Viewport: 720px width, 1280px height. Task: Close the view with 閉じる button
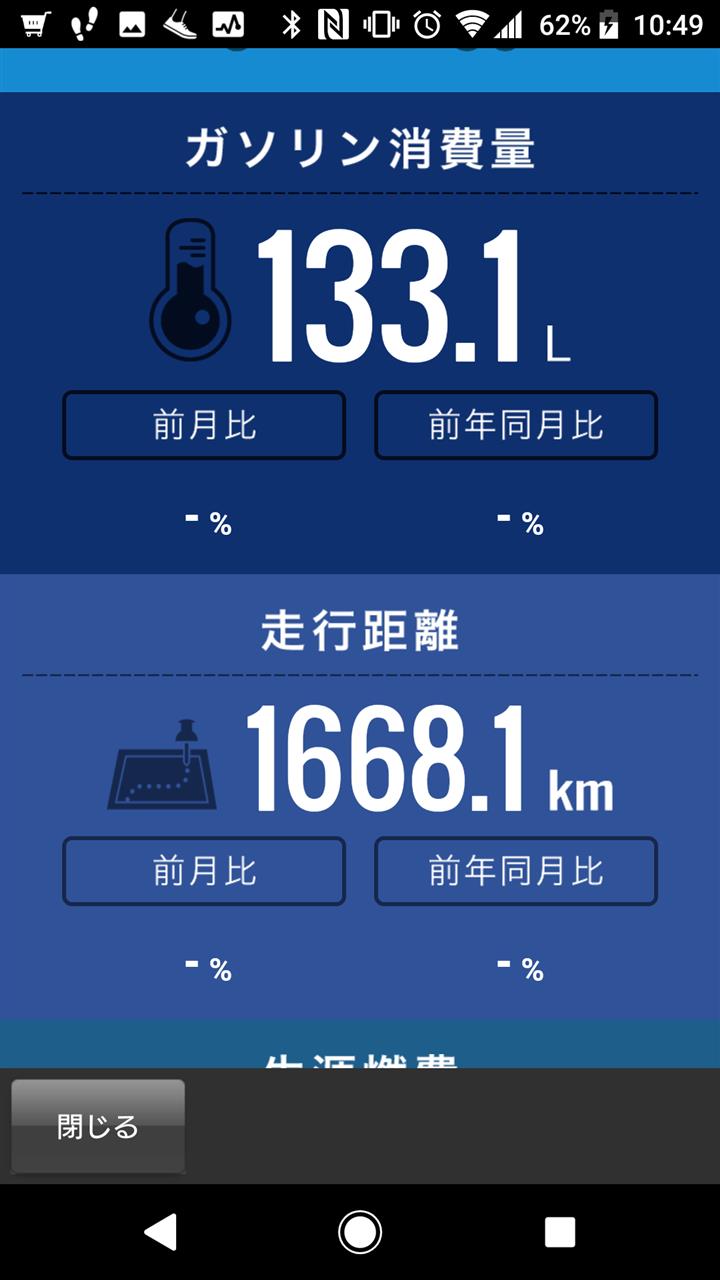(98, 1126)
